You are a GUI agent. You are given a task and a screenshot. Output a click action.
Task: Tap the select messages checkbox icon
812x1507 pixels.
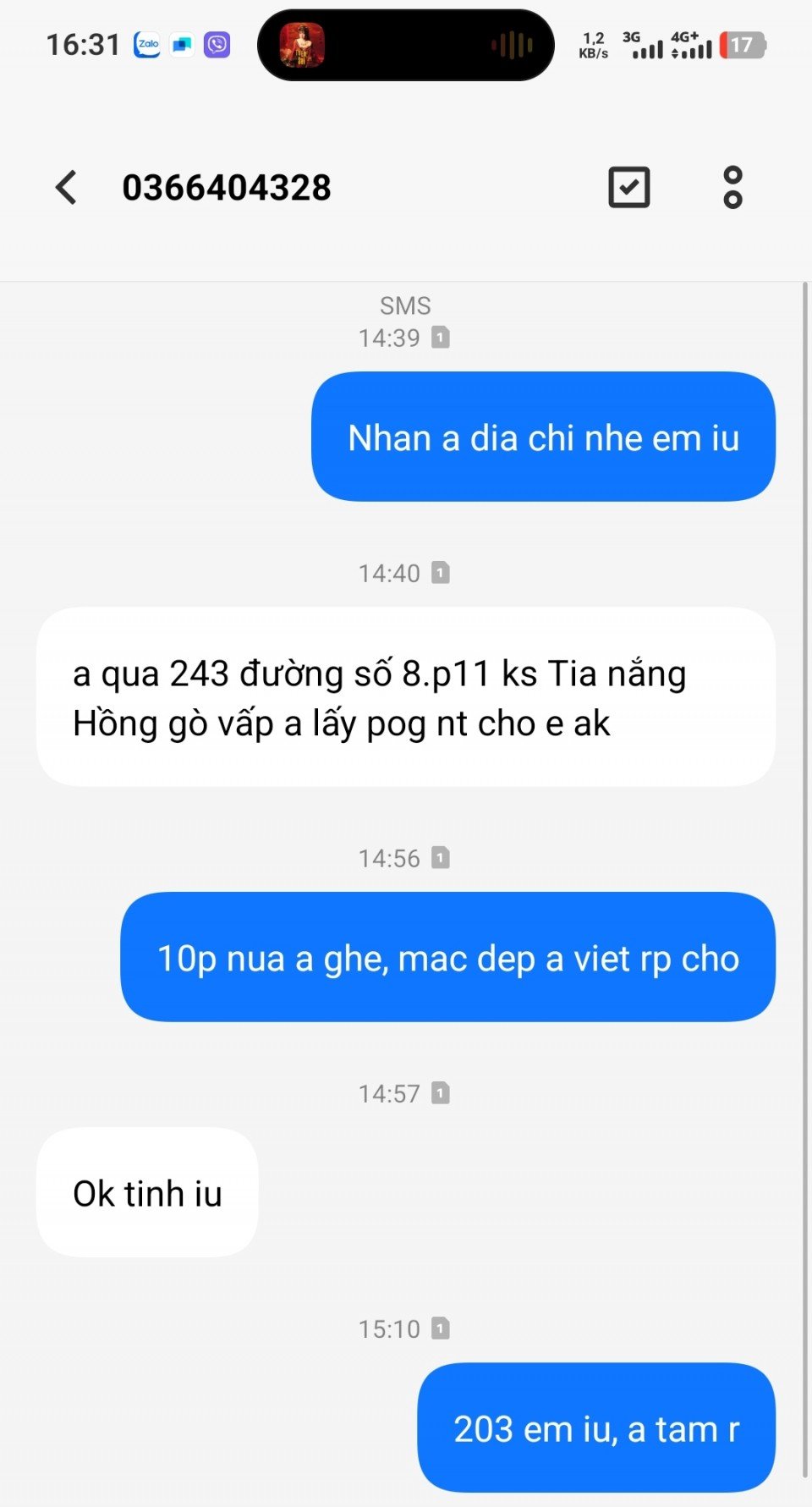click(x=629, y=187)
